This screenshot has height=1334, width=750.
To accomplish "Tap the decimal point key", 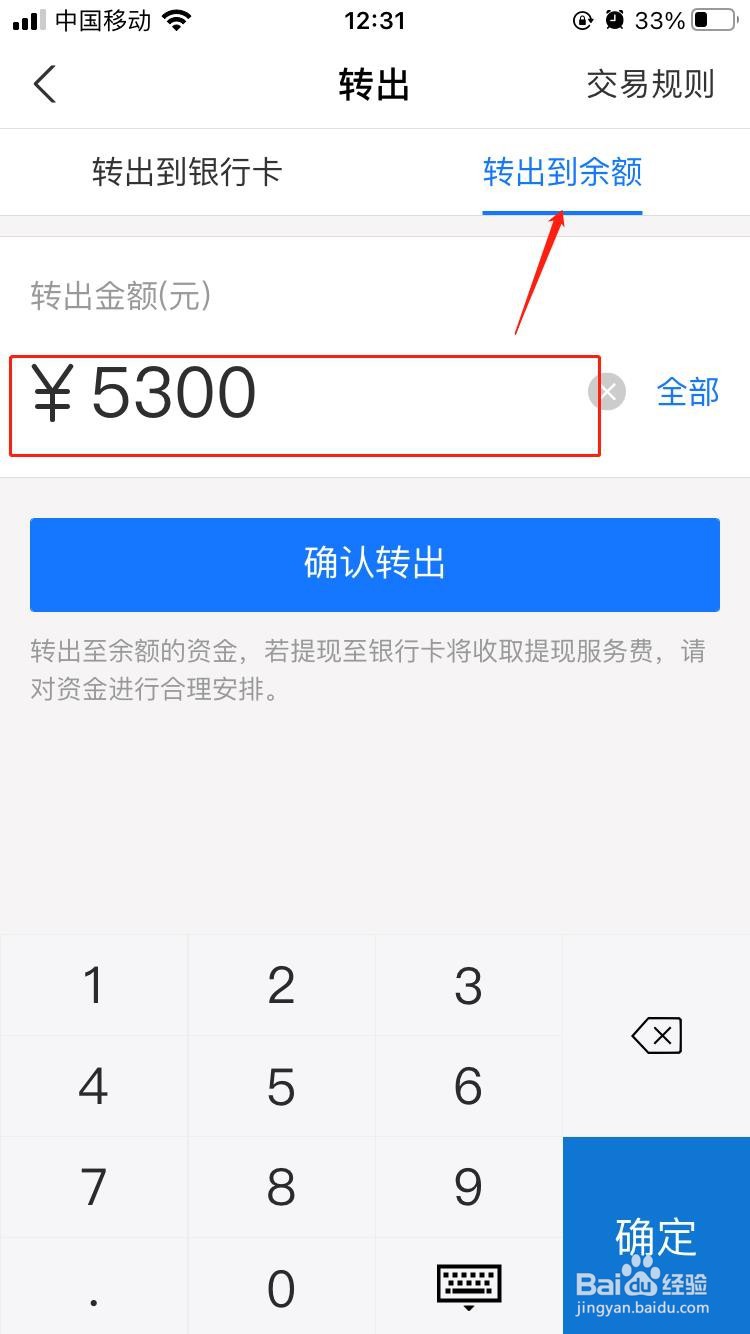I will click(x=93, y=1287).
